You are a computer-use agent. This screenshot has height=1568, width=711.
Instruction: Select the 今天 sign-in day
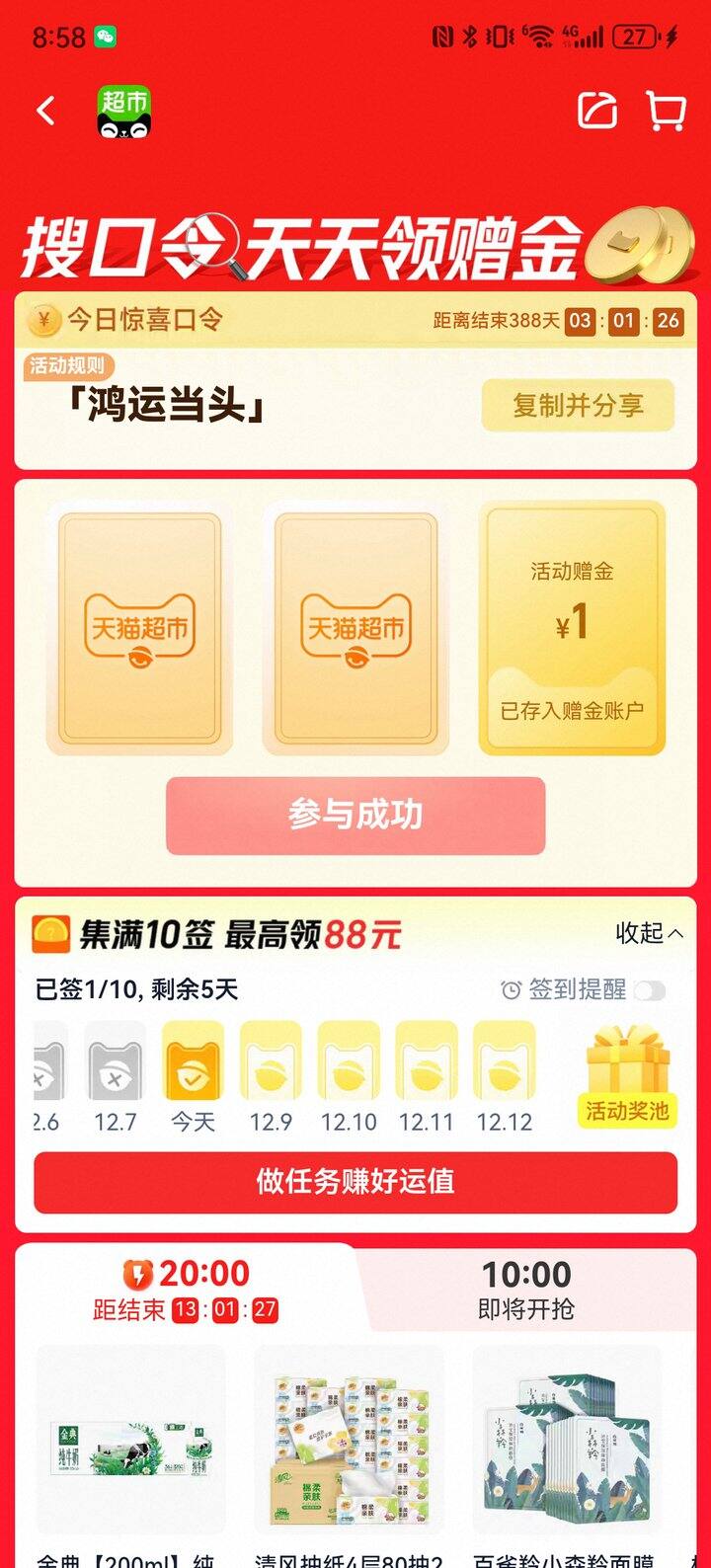pyautogui.click(x=193, y=1076)
